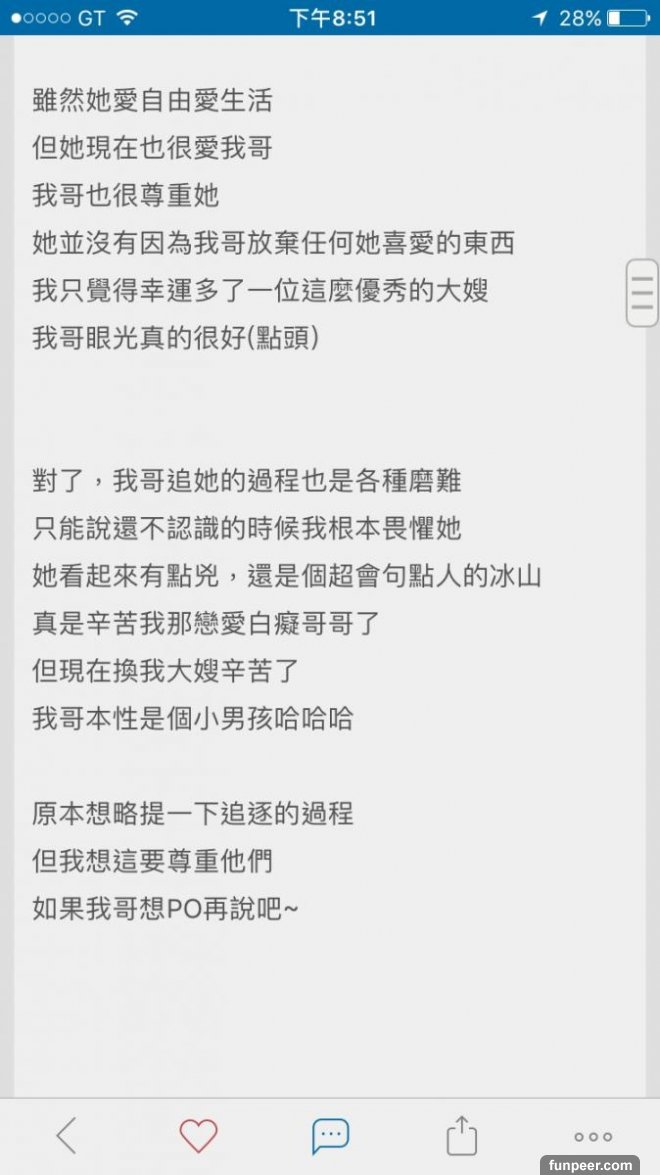Screen dimensions: 660x1175
Task: Tap the scroll handle on the right edge
Action: (642, 292)
